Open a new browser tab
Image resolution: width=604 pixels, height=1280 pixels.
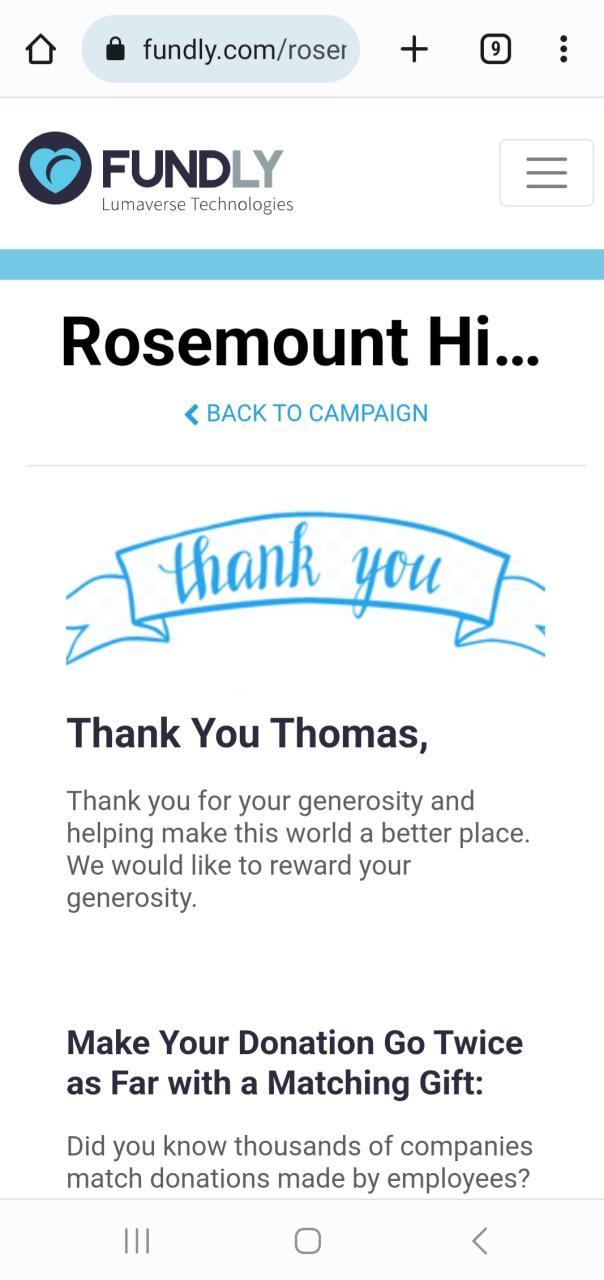tap(414, 49)
